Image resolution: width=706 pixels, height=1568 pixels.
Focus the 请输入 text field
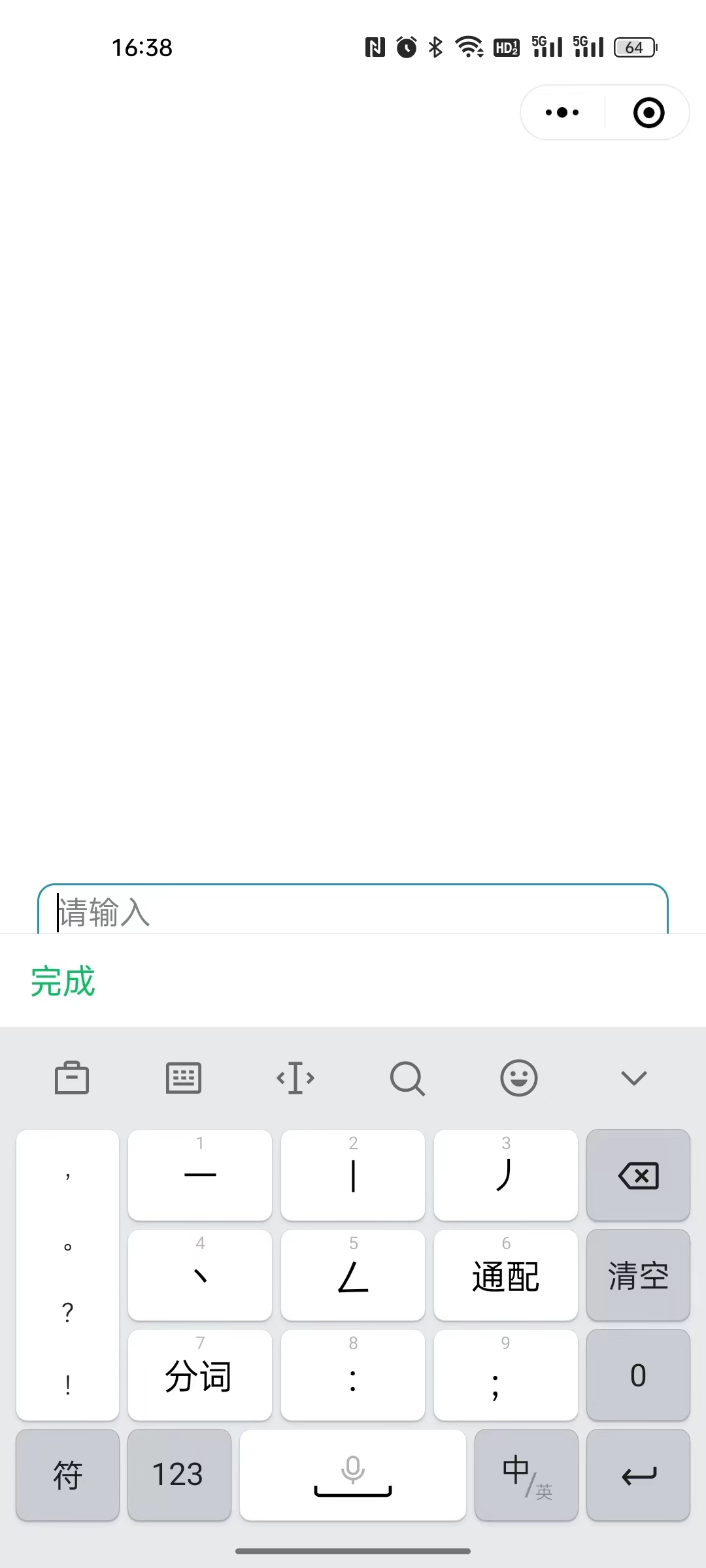coord(353,911)
